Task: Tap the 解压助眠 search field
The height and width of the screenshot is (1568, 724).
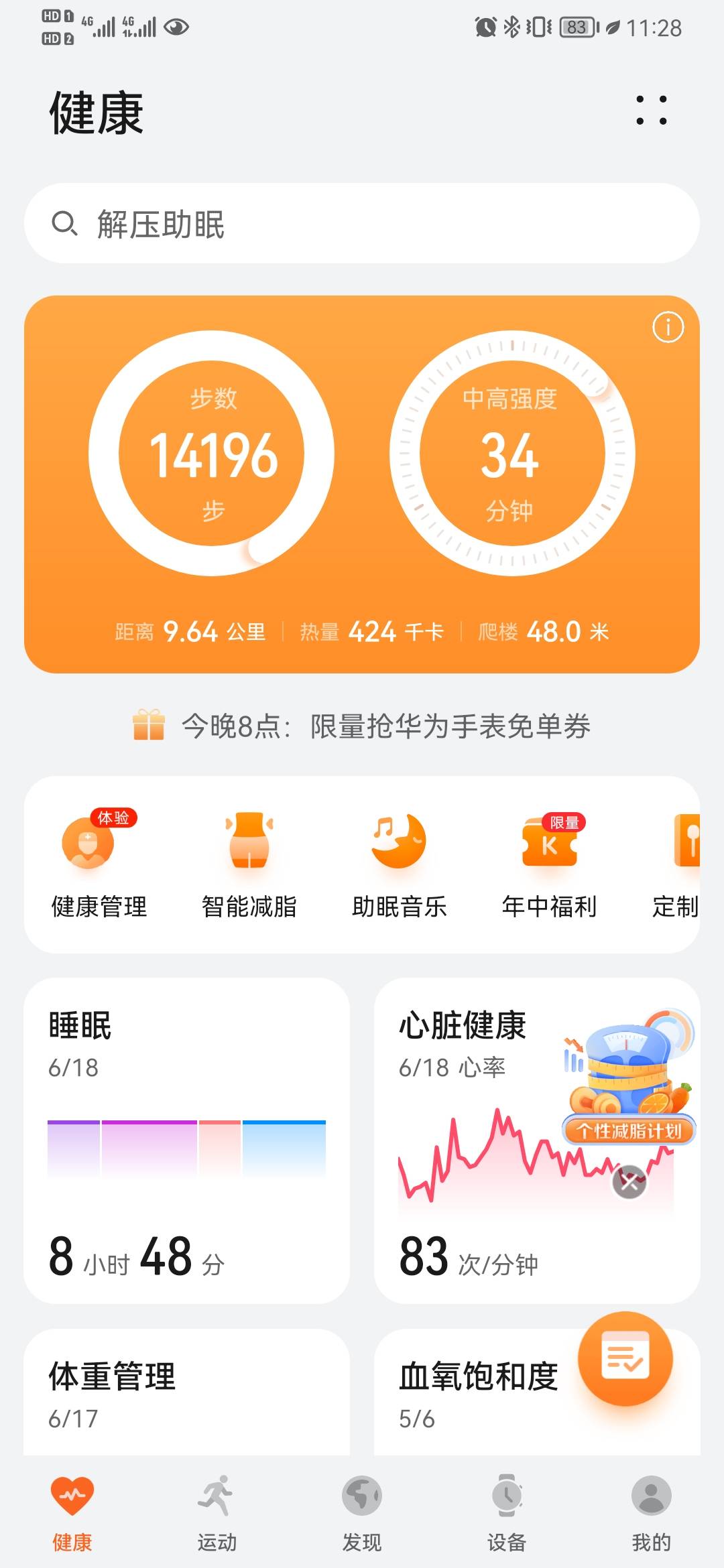Action: point(362,224)
